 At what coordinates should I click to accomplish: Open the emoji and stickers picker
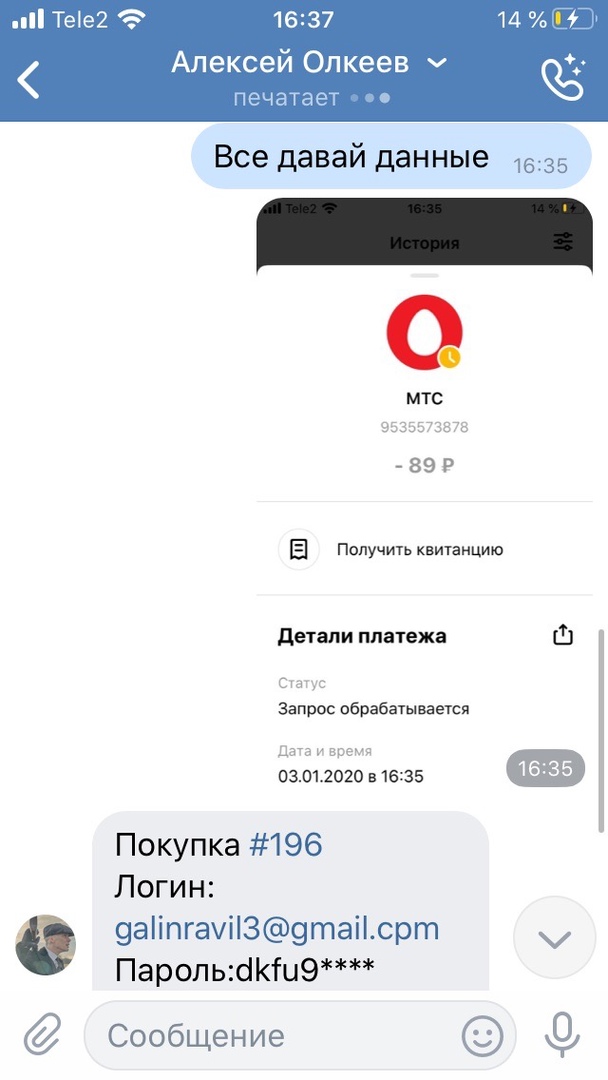(x=481, y=1035)
